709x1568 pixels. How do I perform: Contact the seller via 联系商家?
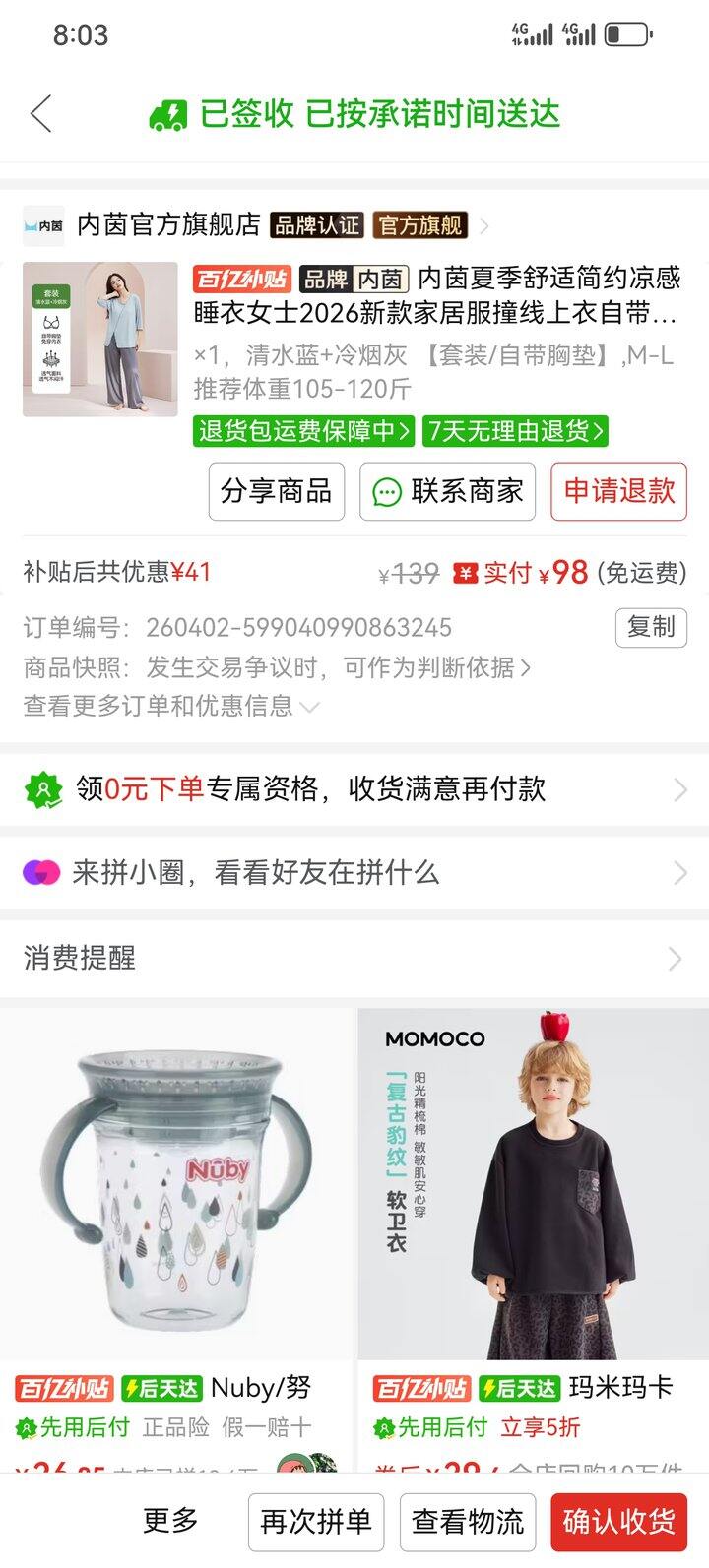click(x=447, y=491)
